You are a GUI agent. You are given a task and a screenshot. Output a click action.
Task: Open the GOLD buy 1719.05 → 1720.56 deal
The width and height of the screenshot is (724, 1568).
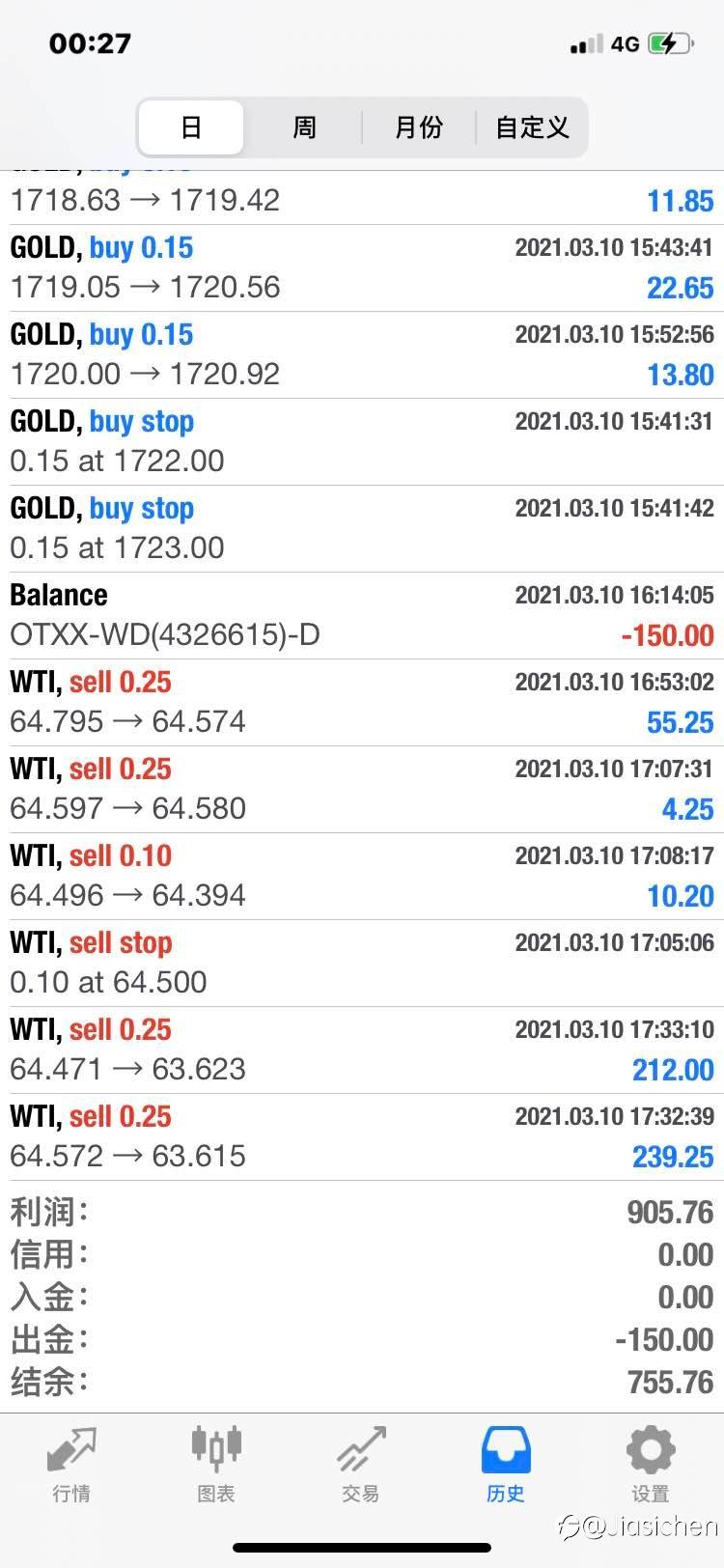362,267
